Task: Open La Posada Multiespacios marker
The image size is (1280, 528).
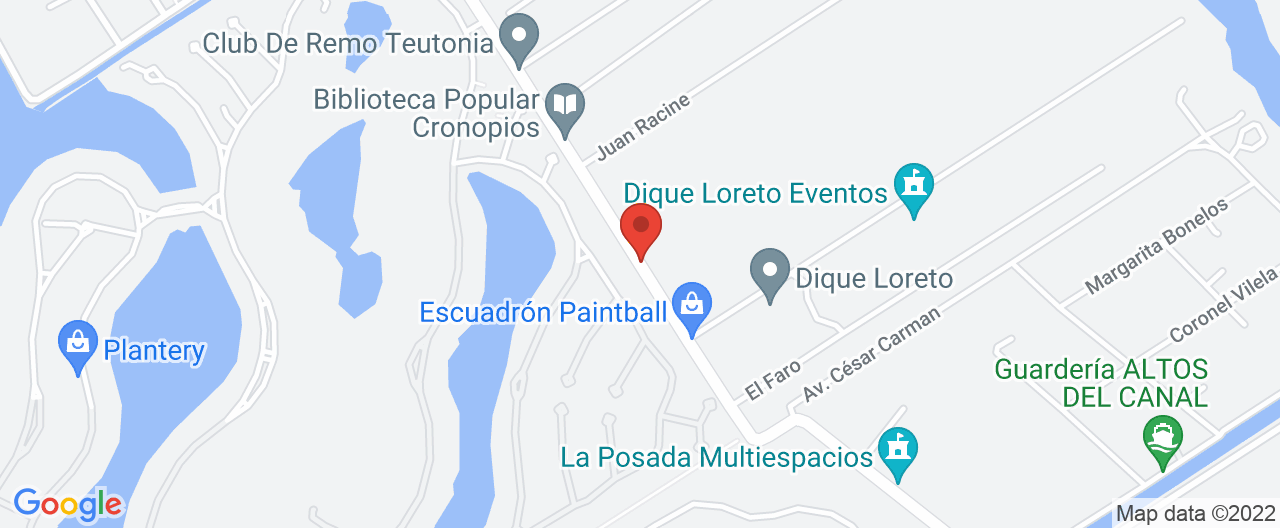Action: (897, 452)
